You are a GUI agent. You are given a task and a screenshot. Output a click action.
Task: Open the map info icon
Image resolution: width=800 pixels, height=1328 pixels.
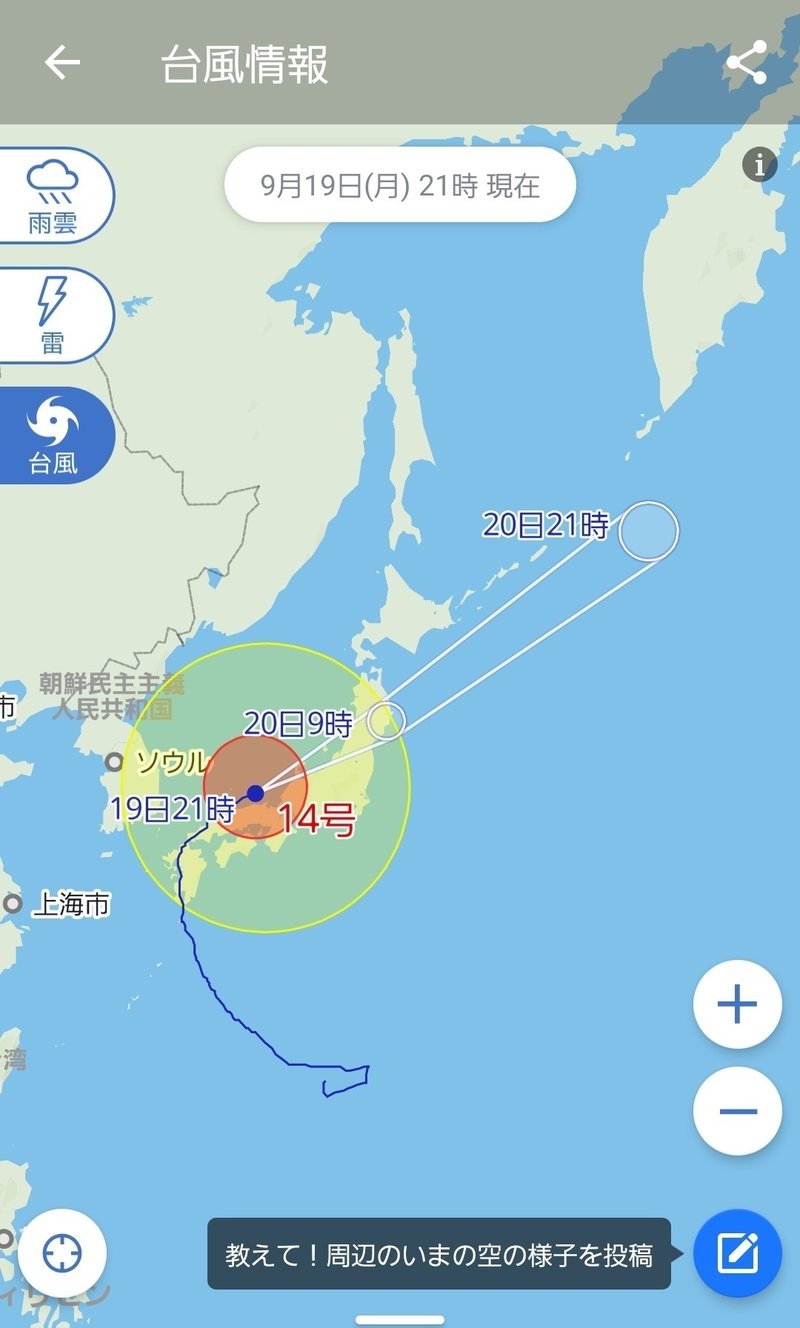760,164
